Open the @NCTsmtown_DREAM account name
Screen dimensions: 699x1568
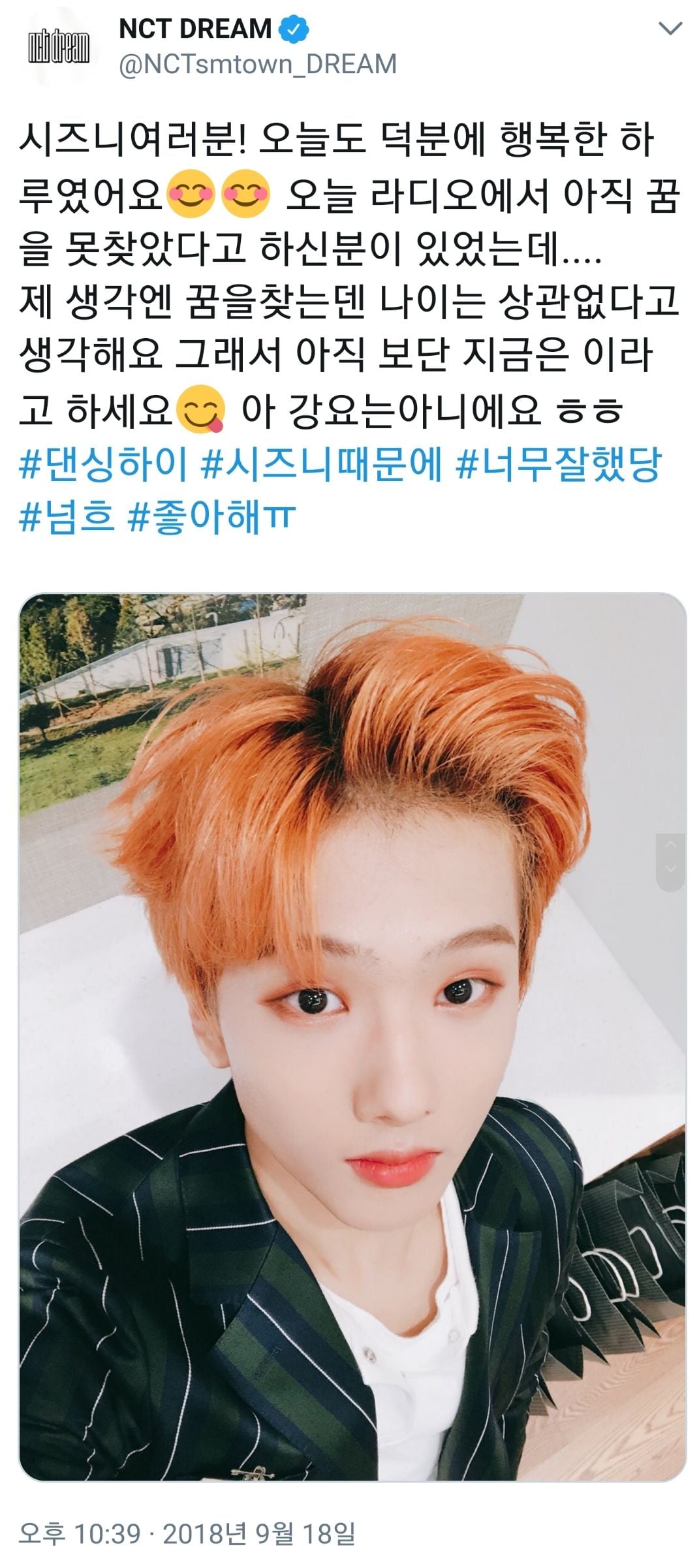[x=257, y=65]
